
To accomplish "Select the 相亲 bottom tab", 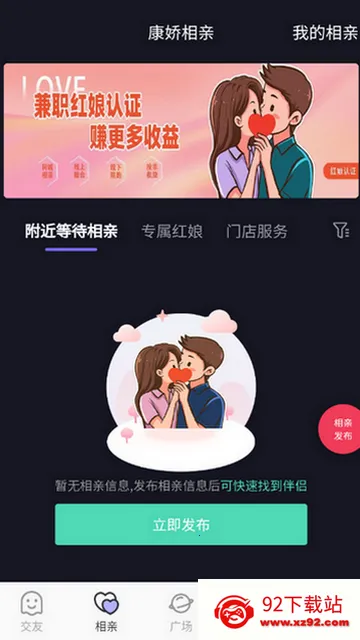I will pos(106,611).
